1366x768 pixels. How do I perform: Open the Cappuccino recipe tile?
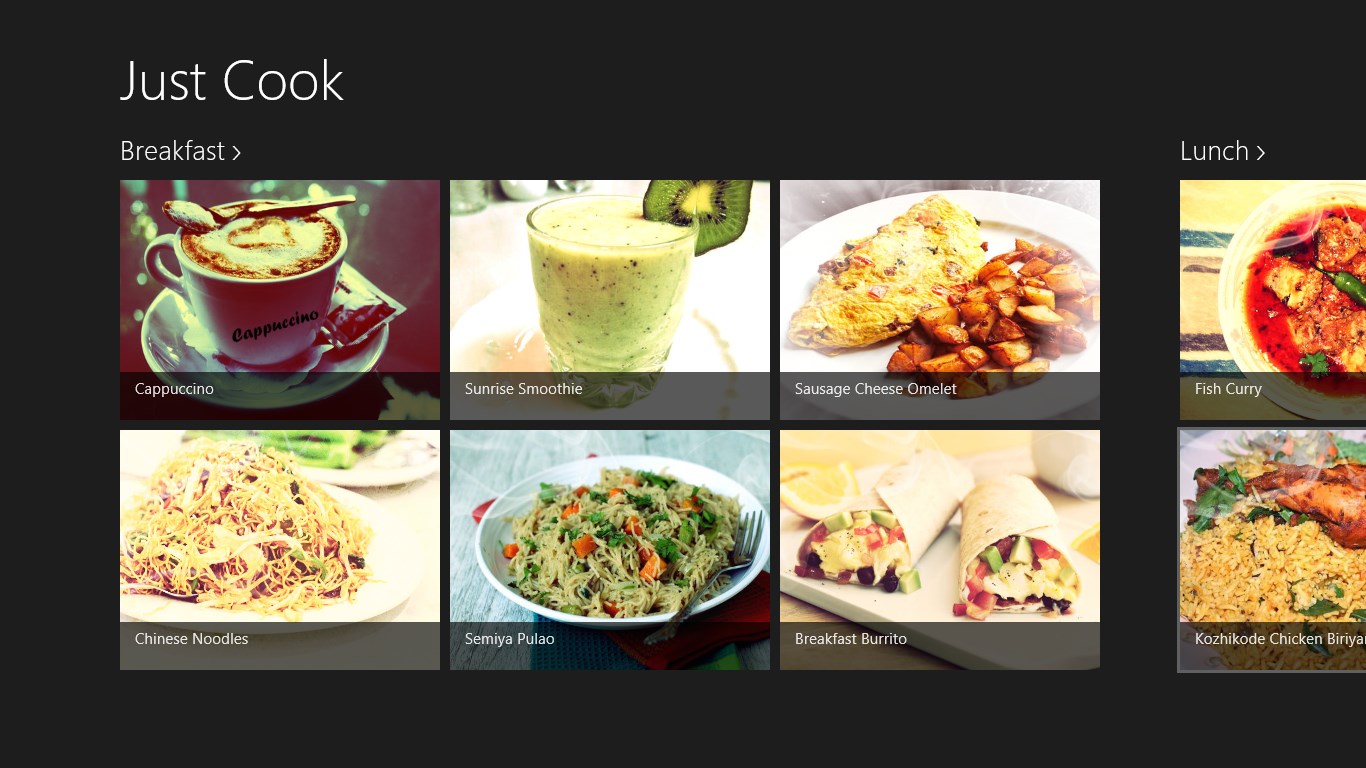280,299
